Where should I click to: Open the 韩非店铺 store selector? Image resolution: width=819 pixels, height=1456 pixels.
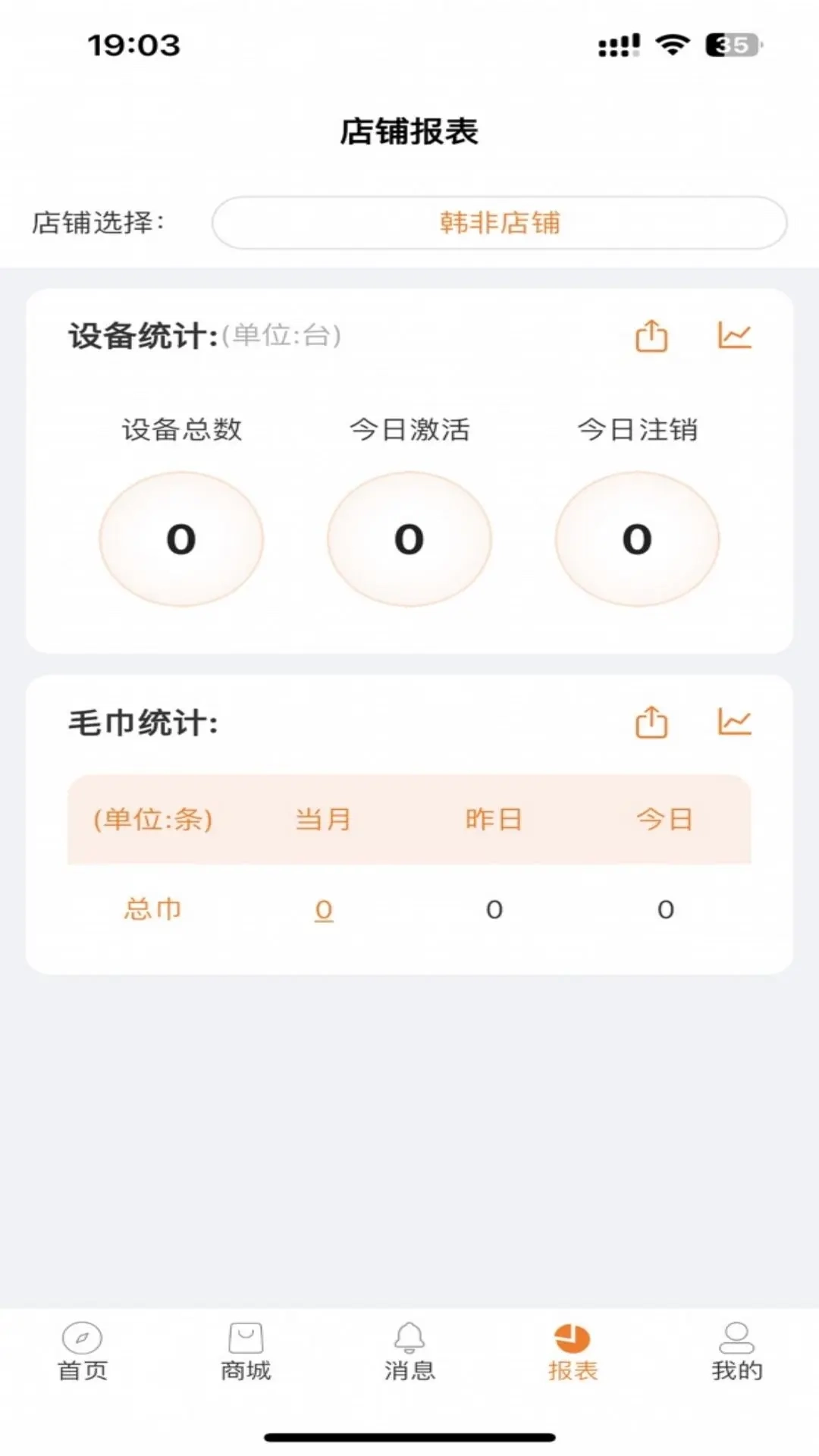[498, 224]
